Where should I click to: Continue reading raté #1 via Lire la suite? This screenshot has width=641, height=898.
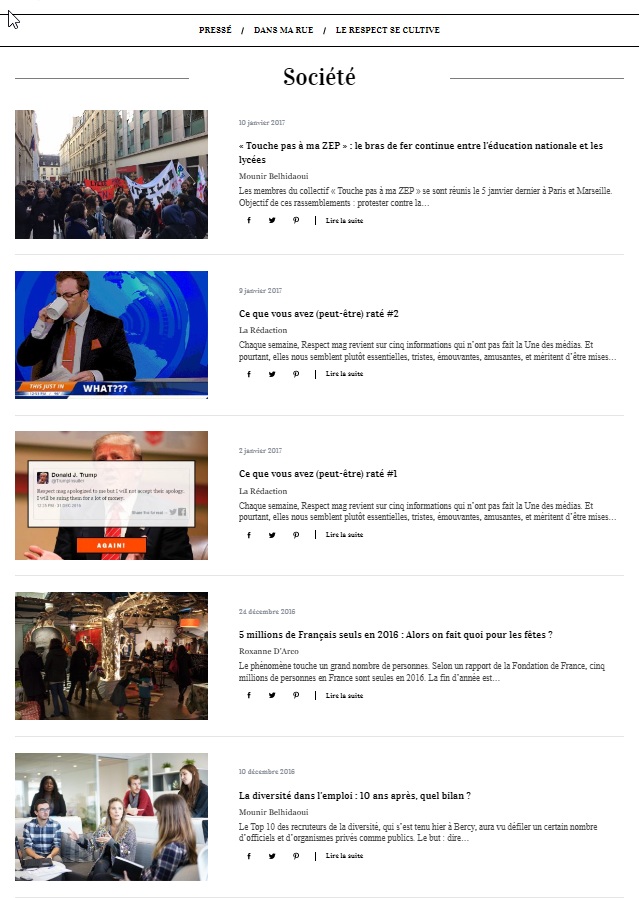point(344,535)
